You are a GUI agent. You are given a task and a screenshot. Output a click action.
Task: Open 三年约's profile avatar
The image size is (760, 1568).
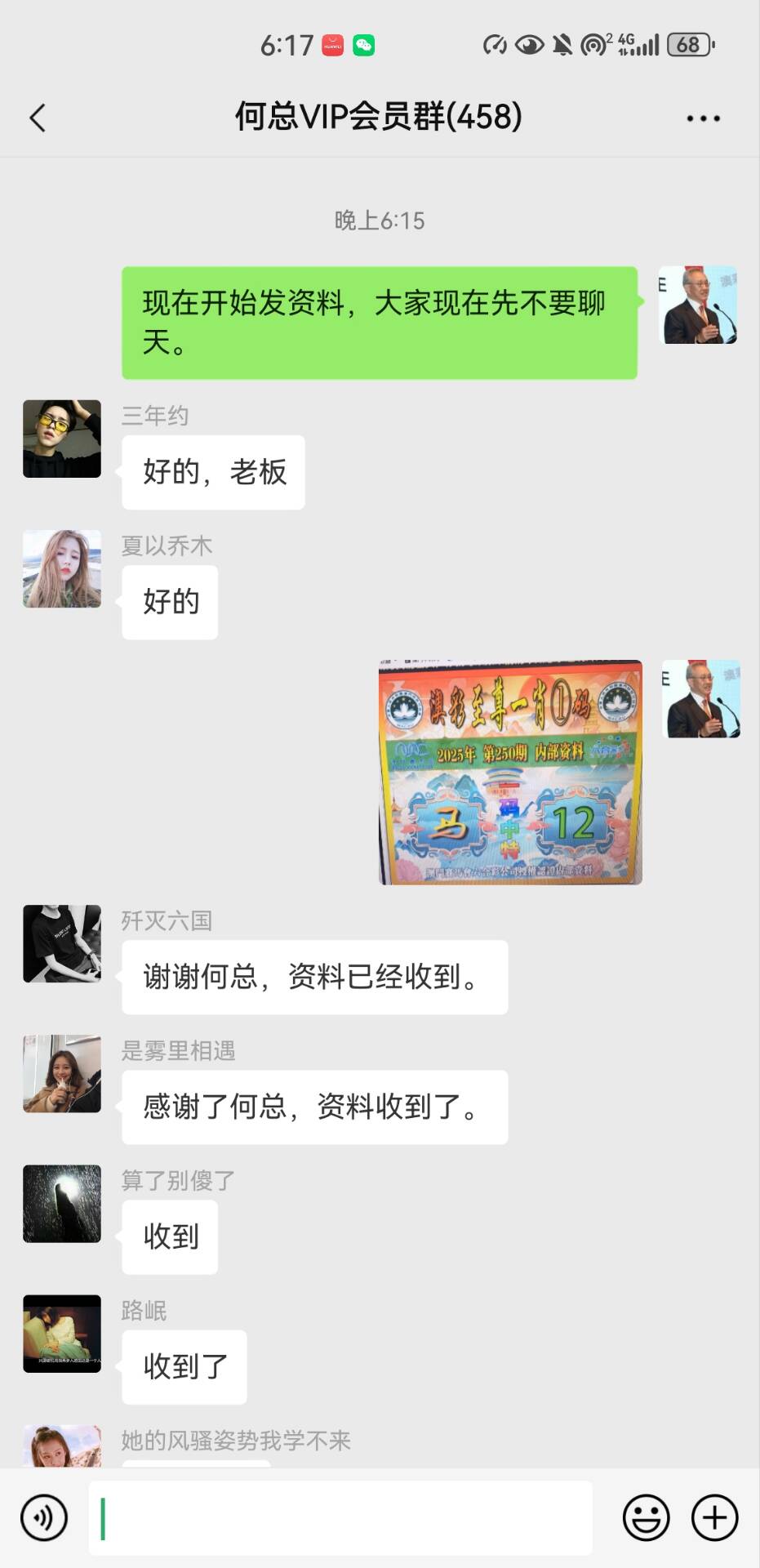coord(62,439)
